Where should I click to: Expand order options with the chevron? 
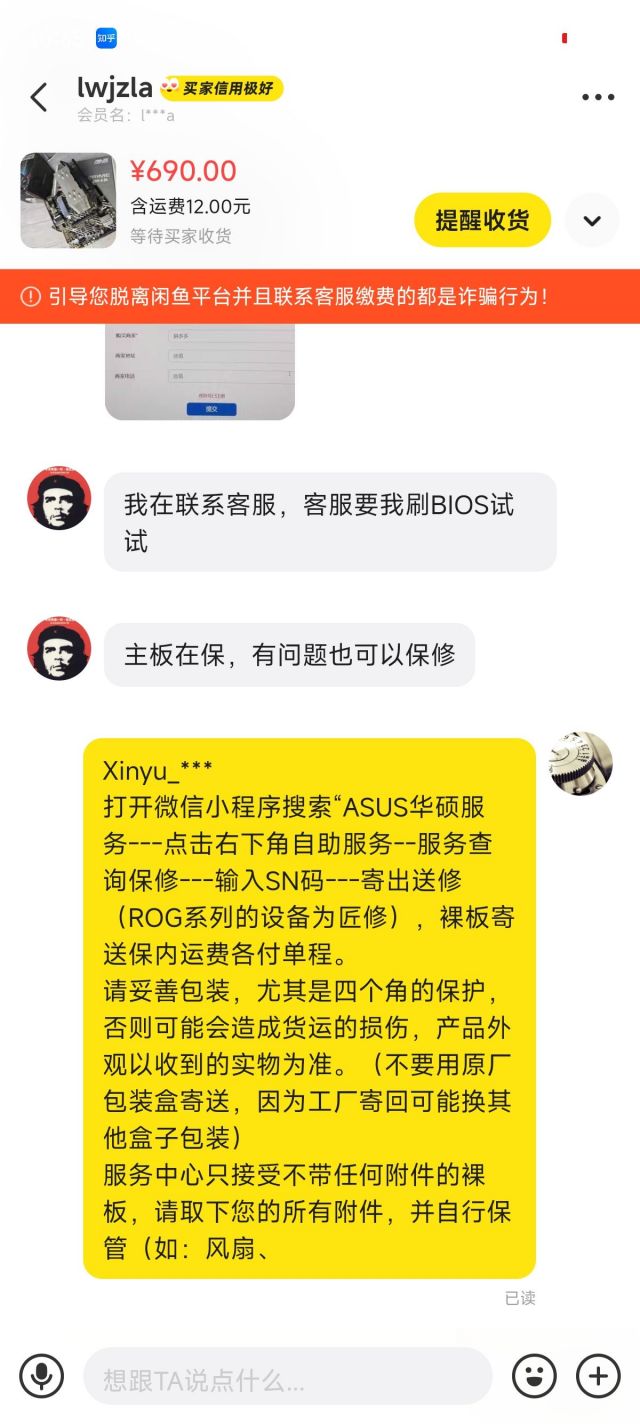point(592,220)
